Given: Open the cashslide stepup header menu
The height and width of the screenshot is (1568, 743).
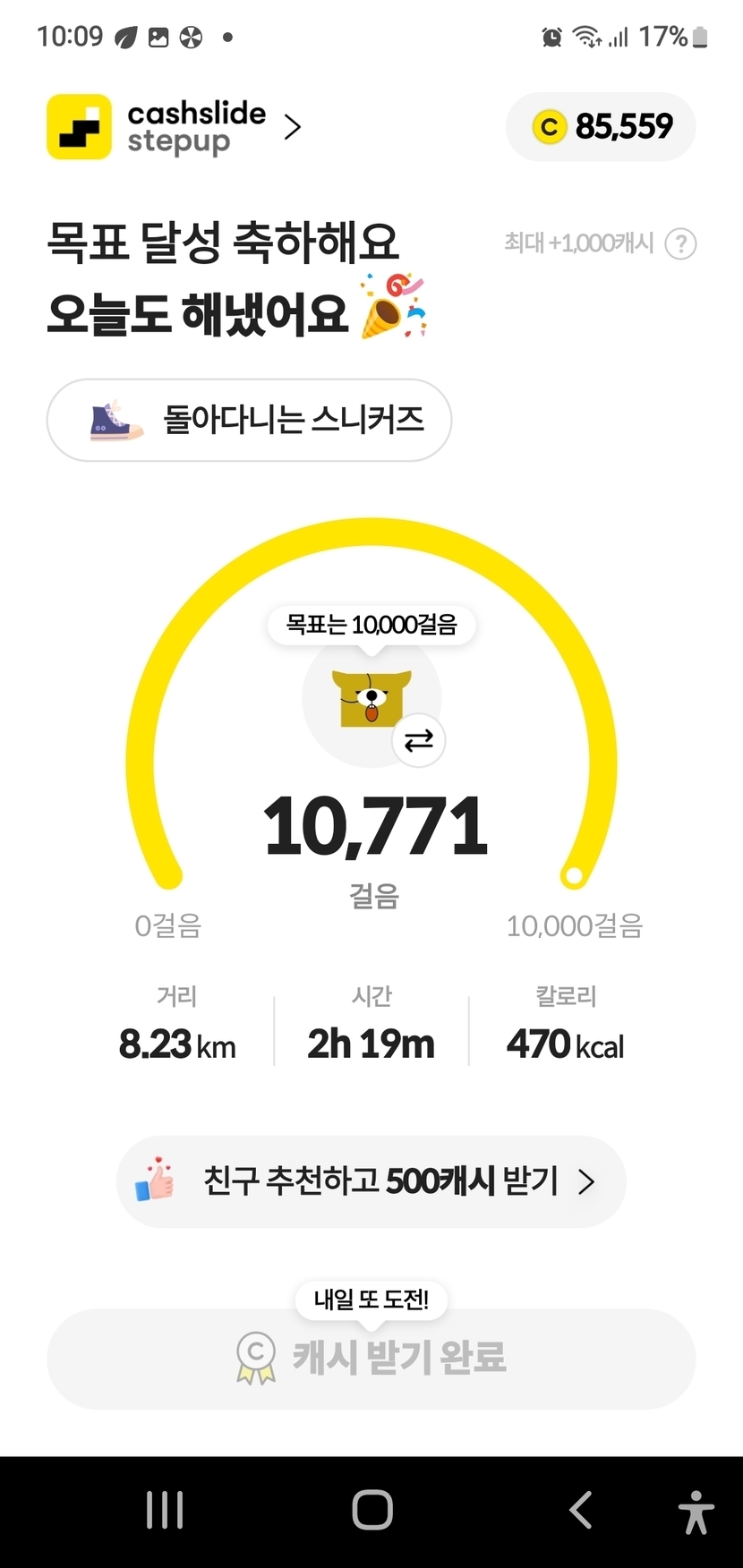Looking at the screenshot, I should pyautogui.click(x=175, y=127).
